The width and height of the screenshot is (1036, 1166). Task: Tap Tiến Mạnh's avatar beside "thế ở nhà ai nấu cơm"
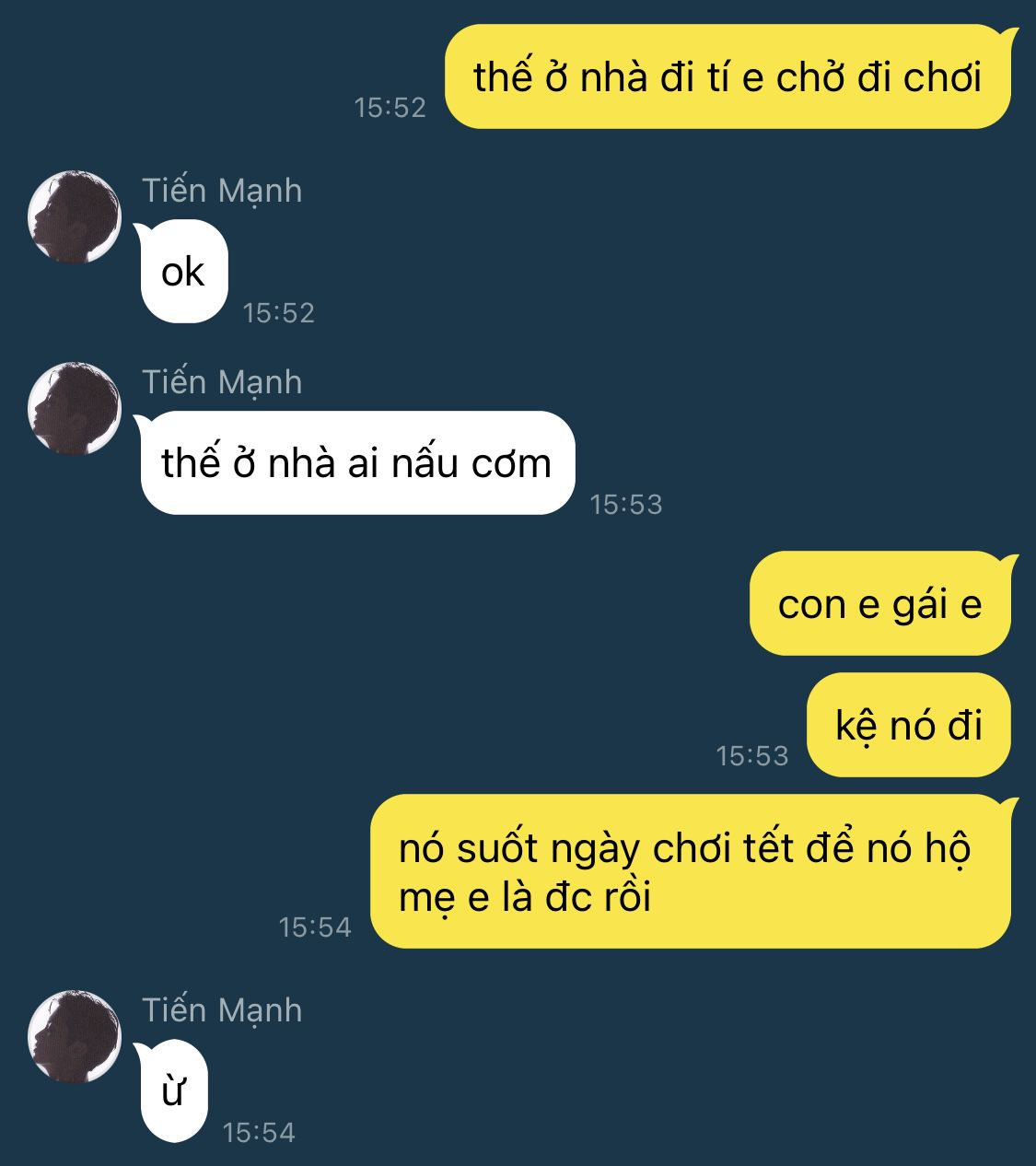tap(75, 409)
